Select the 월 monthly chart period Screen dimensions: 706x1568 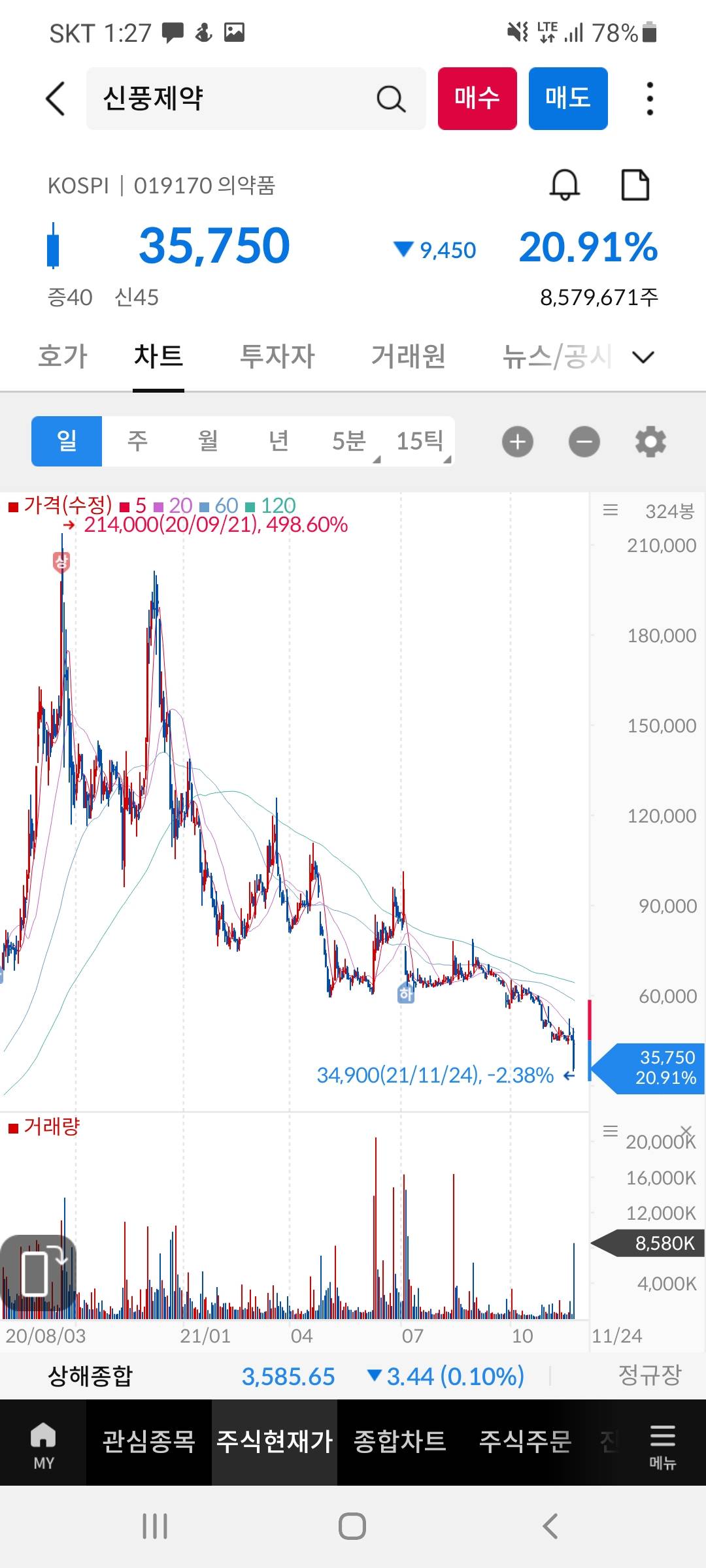tap(208, 441)
